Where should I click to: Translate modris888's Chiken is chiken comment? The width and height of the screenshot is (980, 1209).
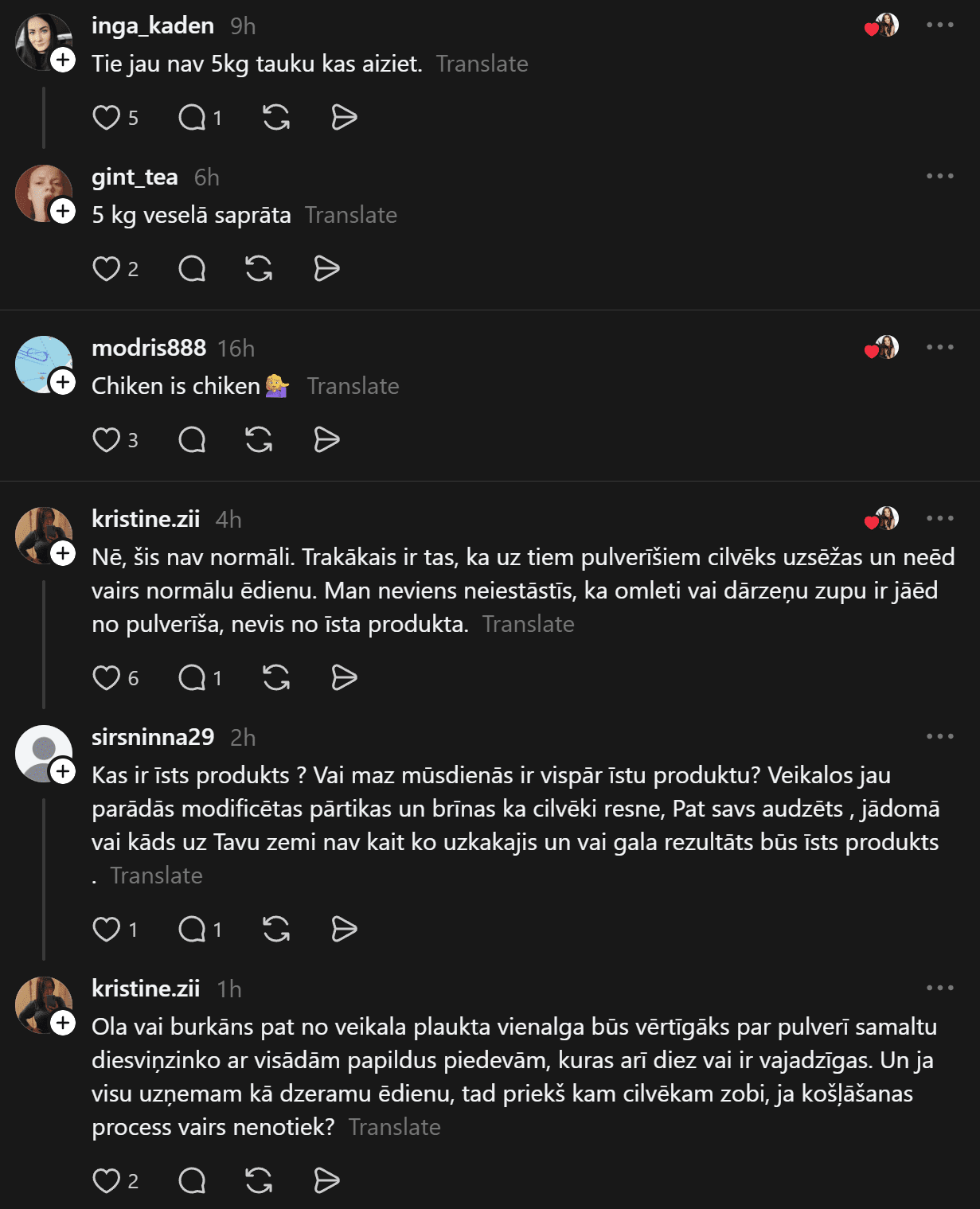(x=353, y=386)
